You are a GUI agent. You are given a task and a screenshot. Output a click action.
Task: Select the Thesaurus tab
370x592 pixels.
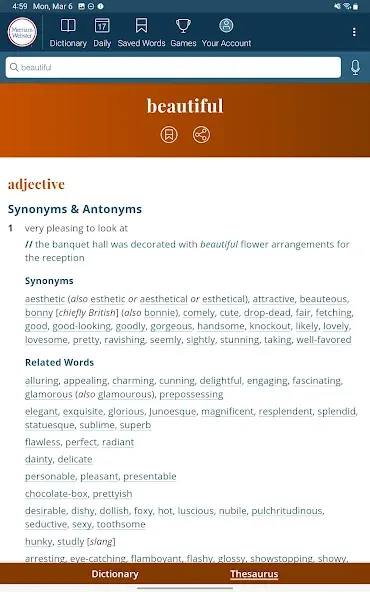pos(254,574)
